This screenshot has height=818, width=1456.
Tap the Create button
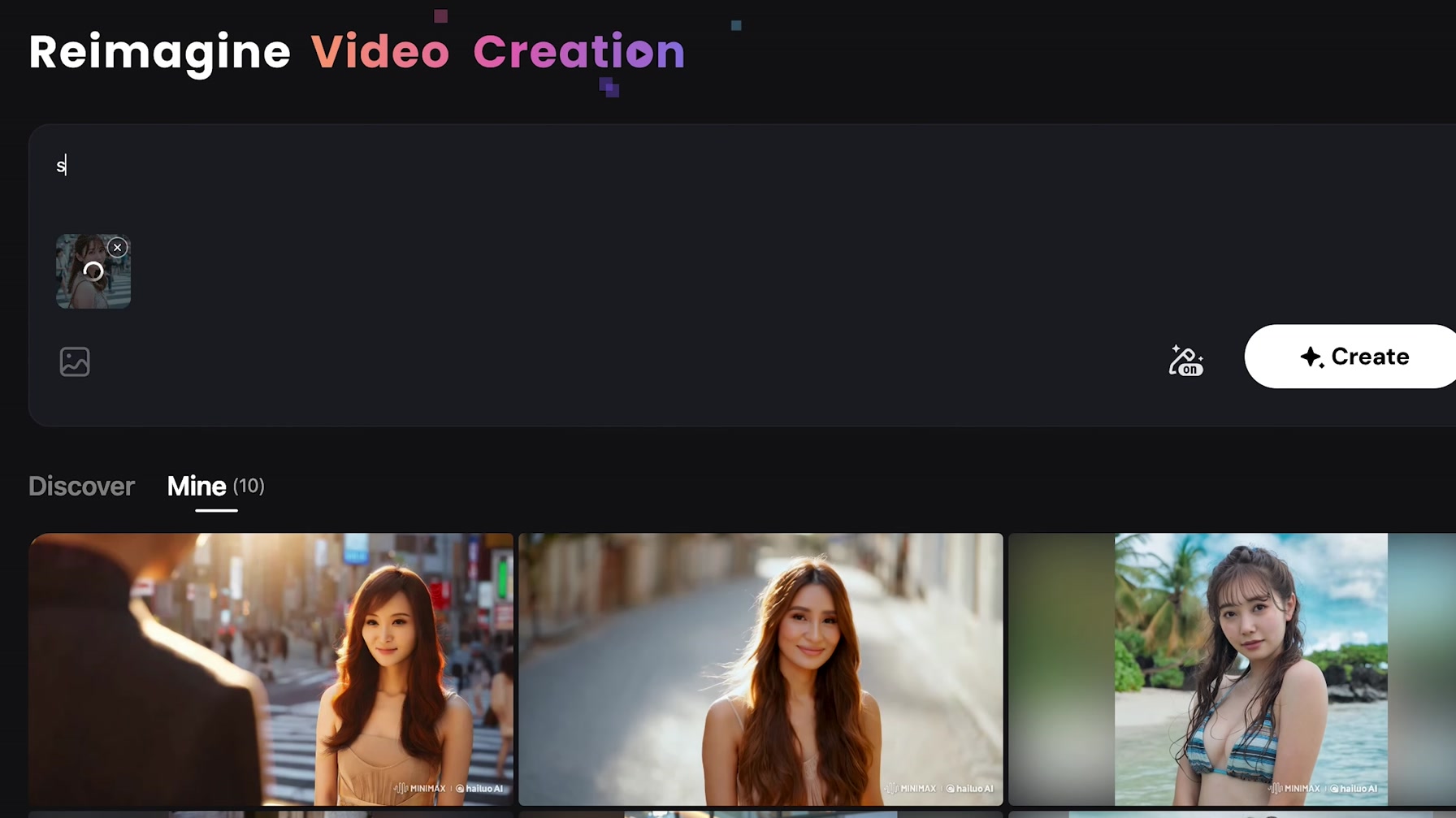coord(1353,357)
